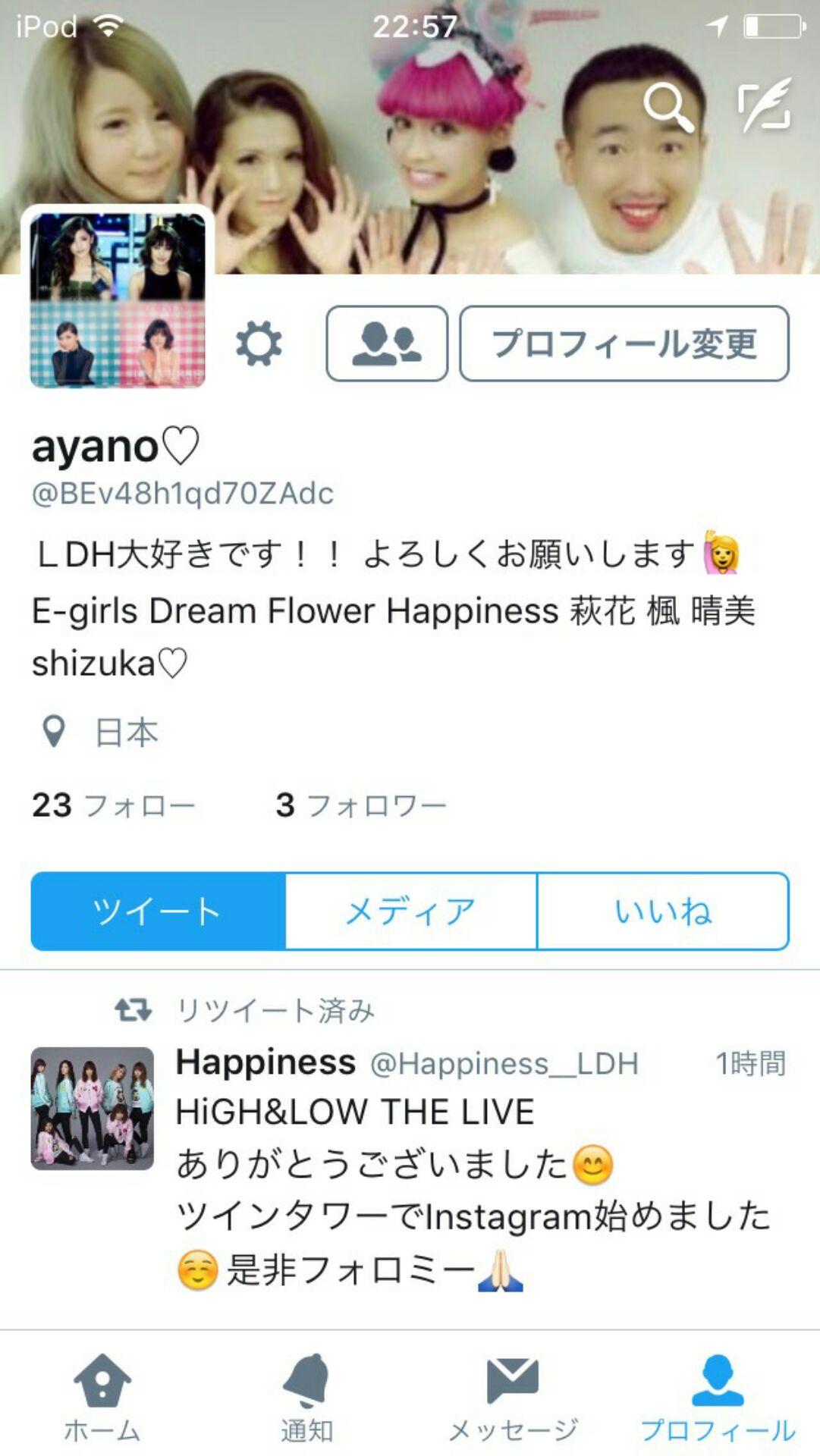Tap the accounts people button

point(387,344)
